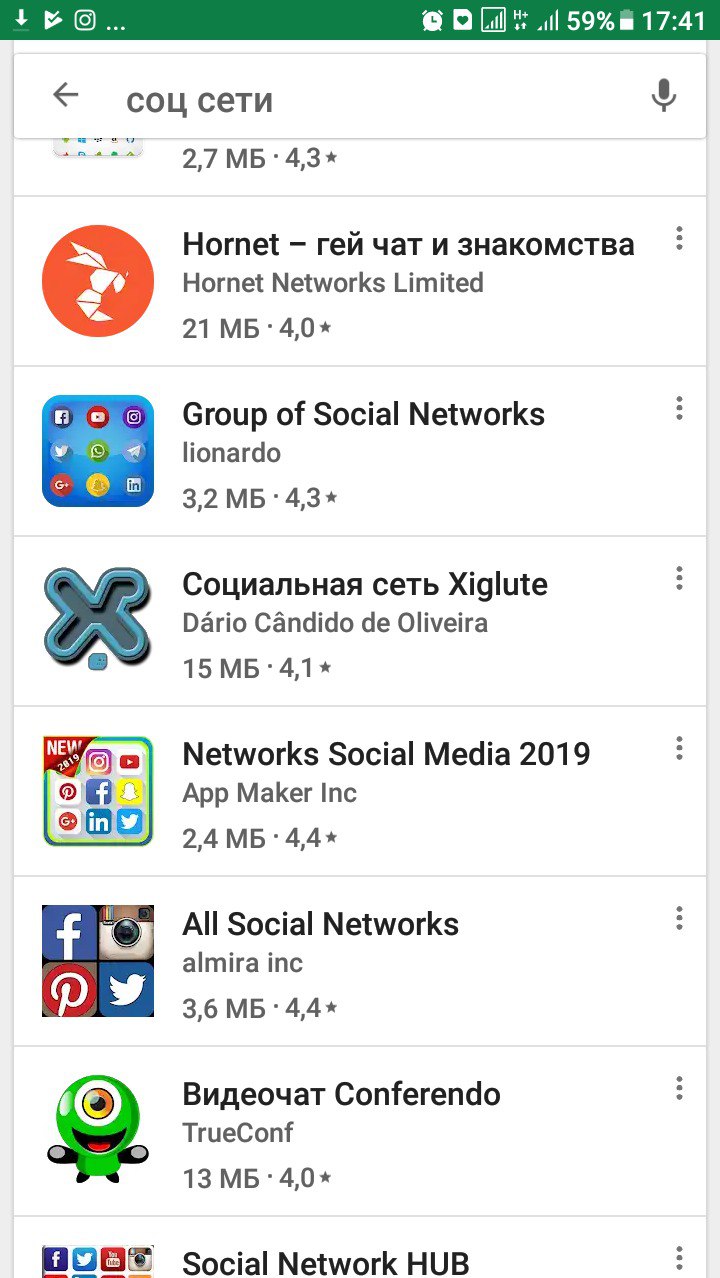Start voice search with the microphone
Image resolution: width=720 pixels, height=1278 pixels.
point(663,96)
